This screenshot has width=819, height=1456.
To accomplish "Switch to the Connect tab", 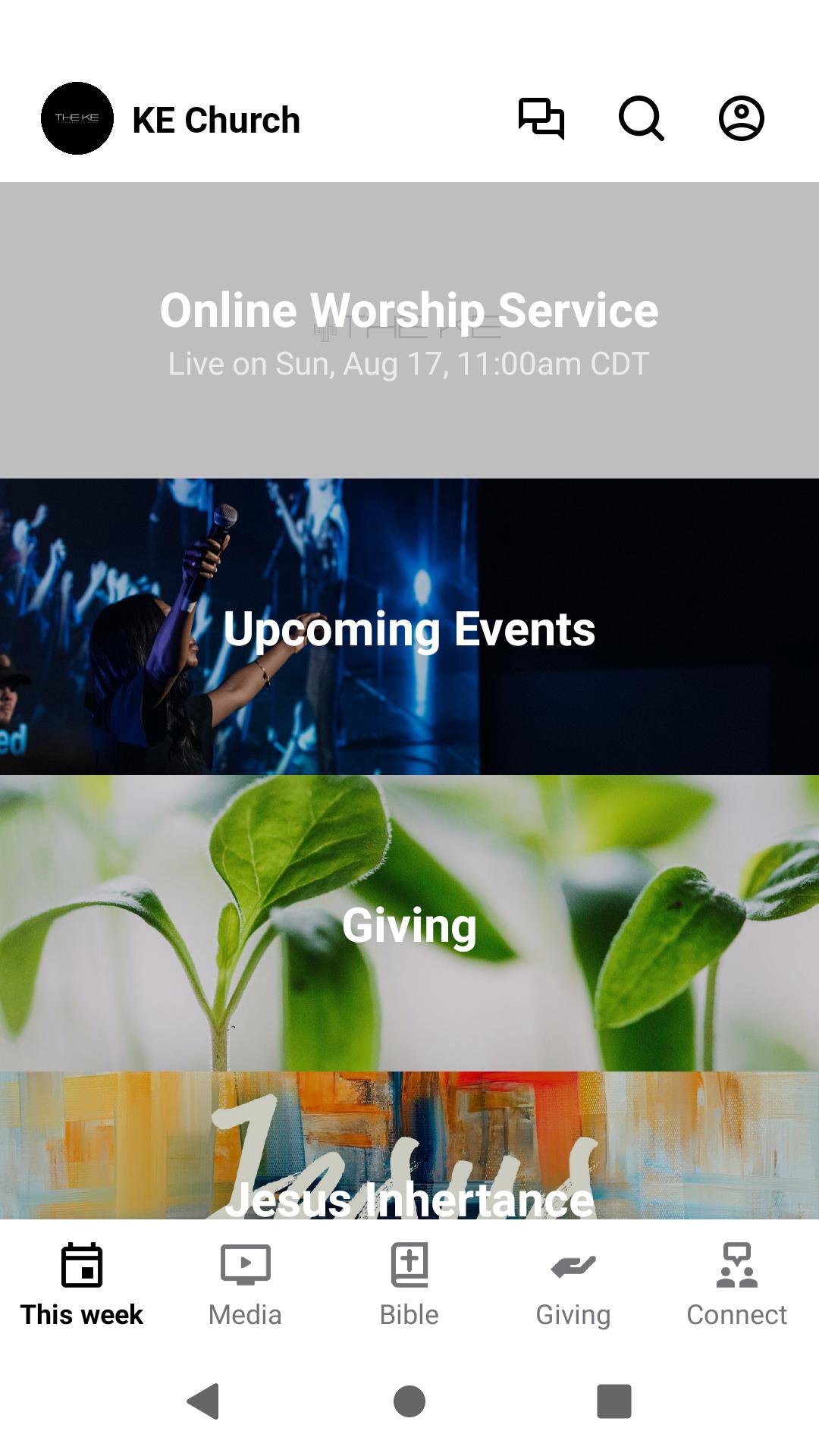I will (x=736, y=1285).
